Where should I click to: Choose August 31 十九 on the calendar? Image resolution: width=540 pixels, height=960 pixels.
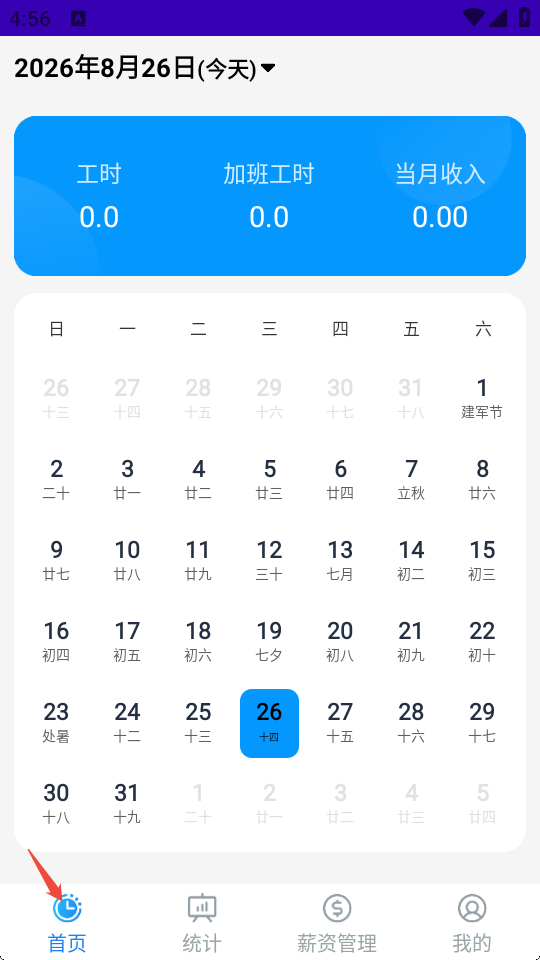pos(127,804)
